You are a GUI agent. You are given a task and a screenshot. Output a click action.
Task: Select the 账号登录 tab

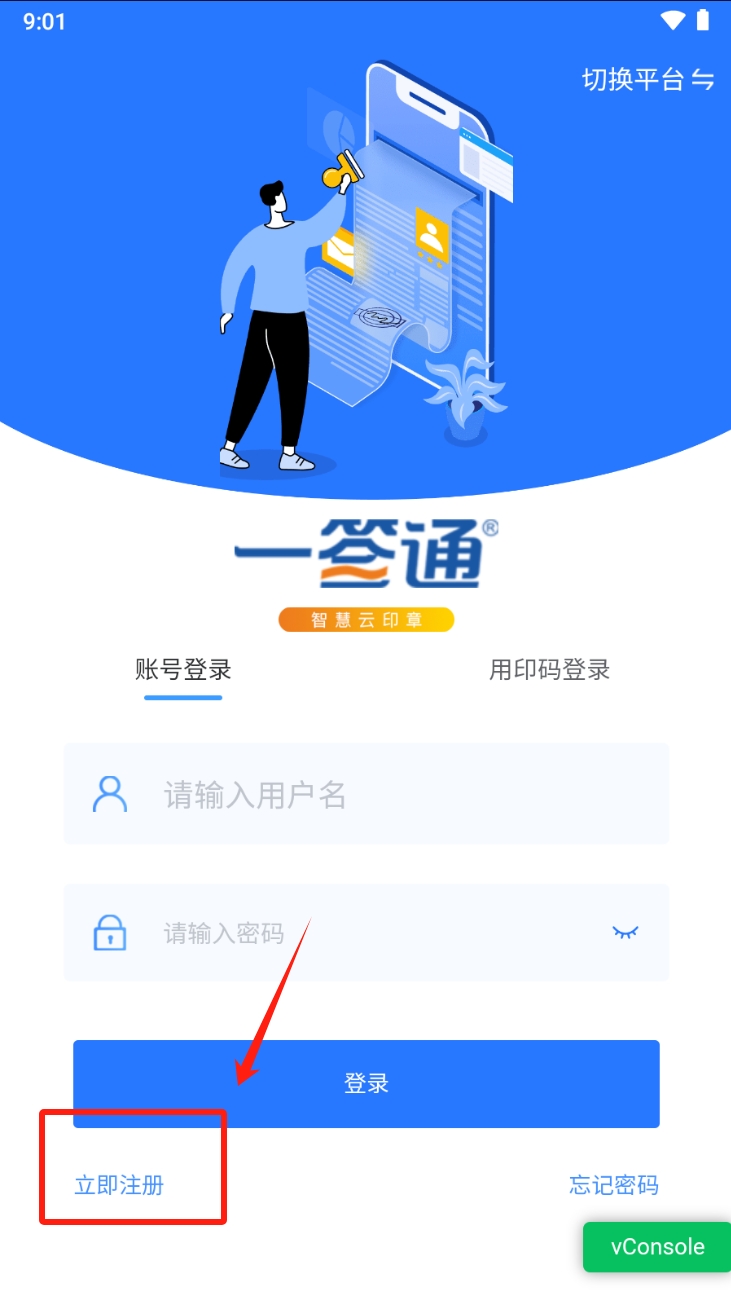click(x=183, y=669)
